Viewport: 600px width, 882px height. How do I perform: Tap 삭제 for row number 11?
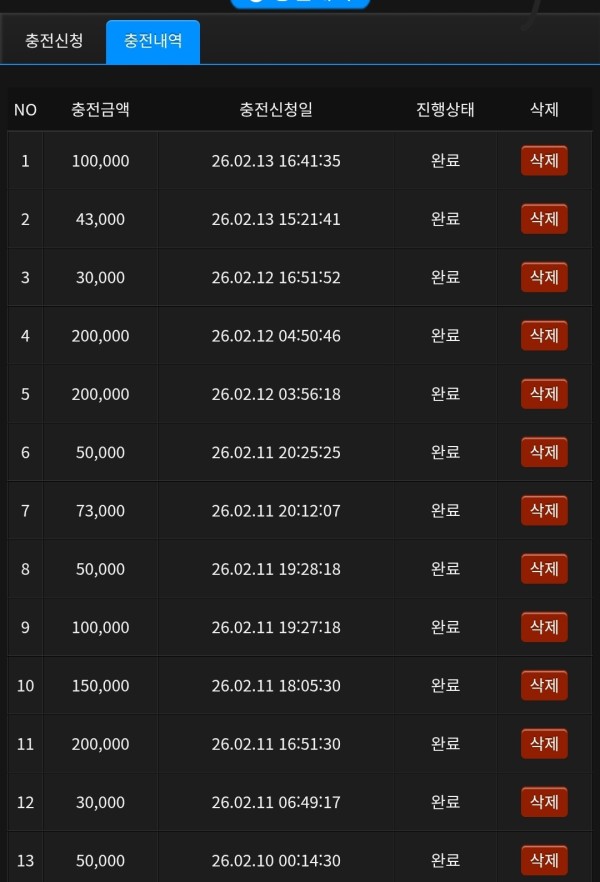coord(544,744)
